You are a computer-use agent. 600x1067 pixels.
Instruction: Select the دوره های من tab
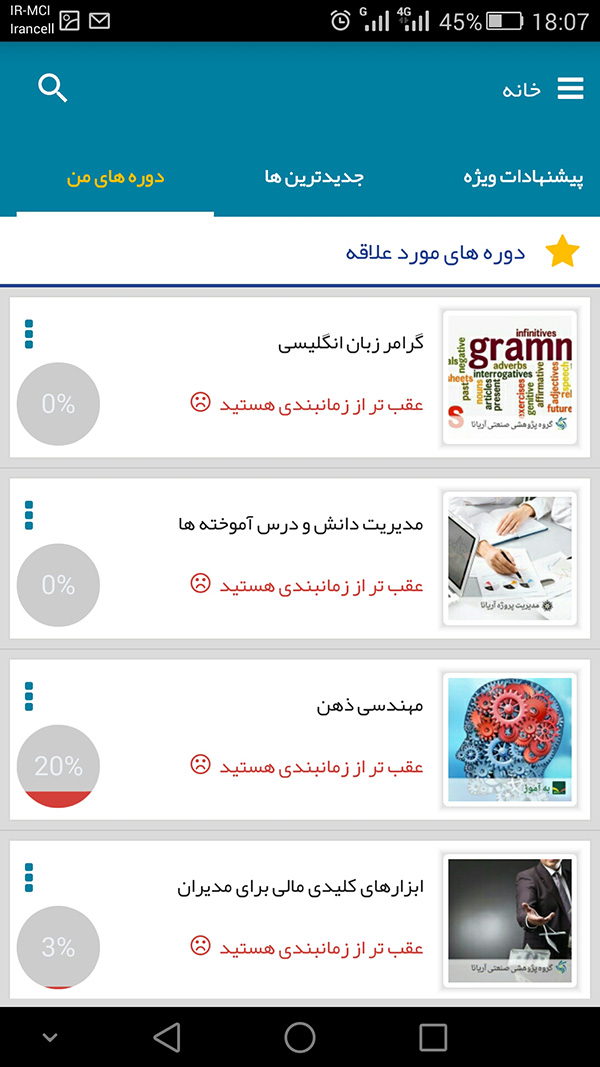(115, 178)
